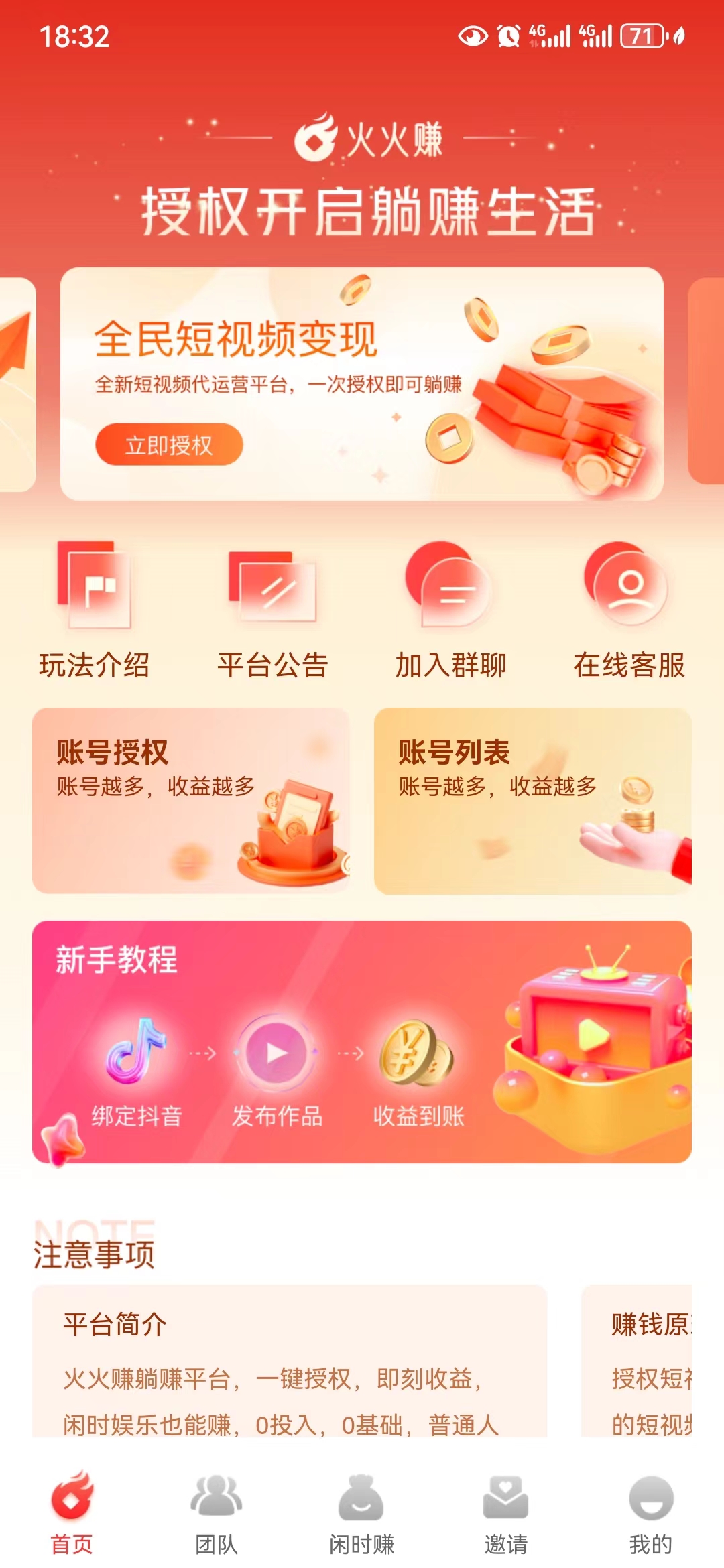Tap the 立即授权 button on the banner
This screenshot has height=1568, width=724.
pos(169,444)
